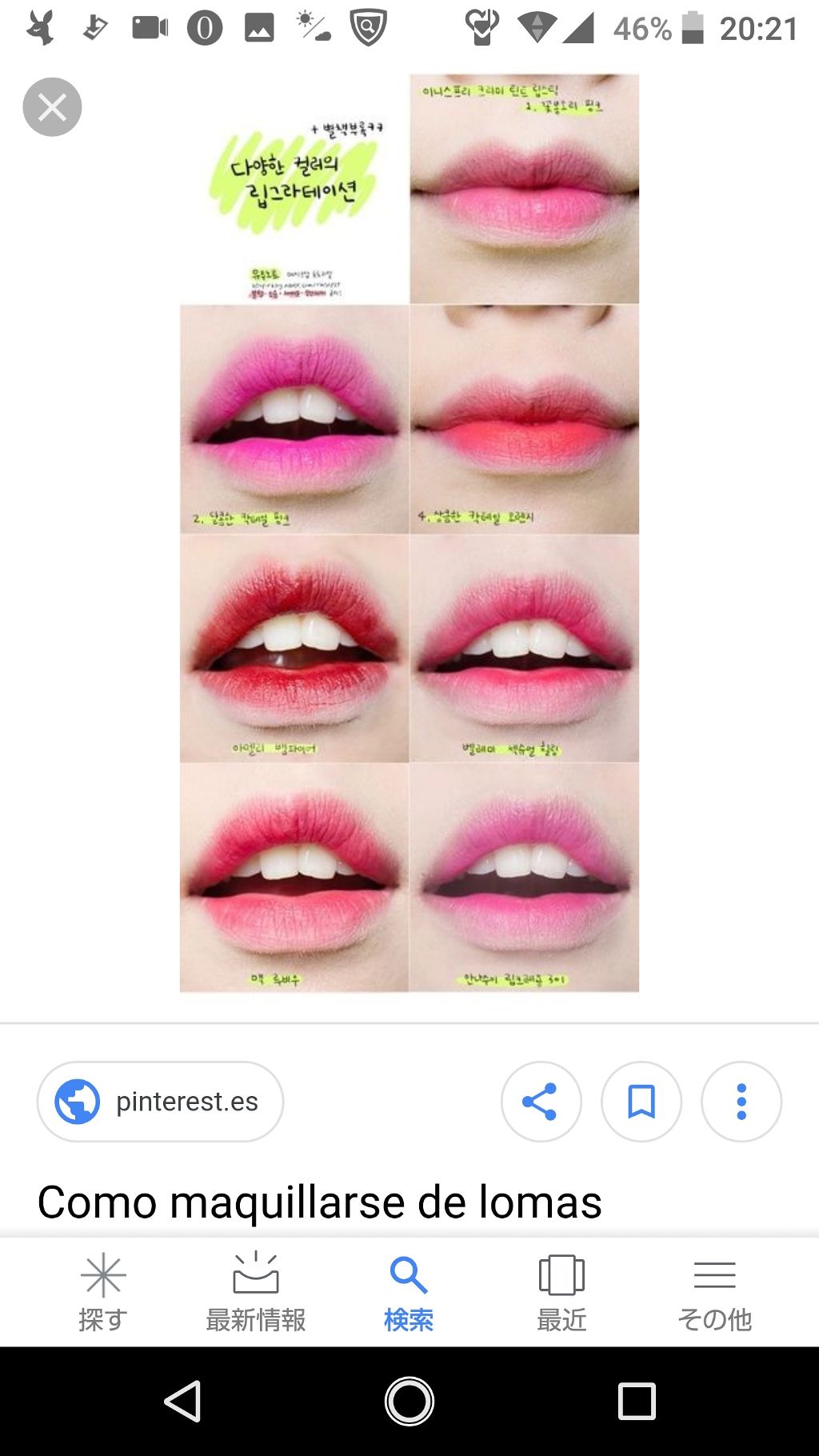The image size is (819, 1456).
Task: Go back with the system back button
Action: pos(182,1401)
